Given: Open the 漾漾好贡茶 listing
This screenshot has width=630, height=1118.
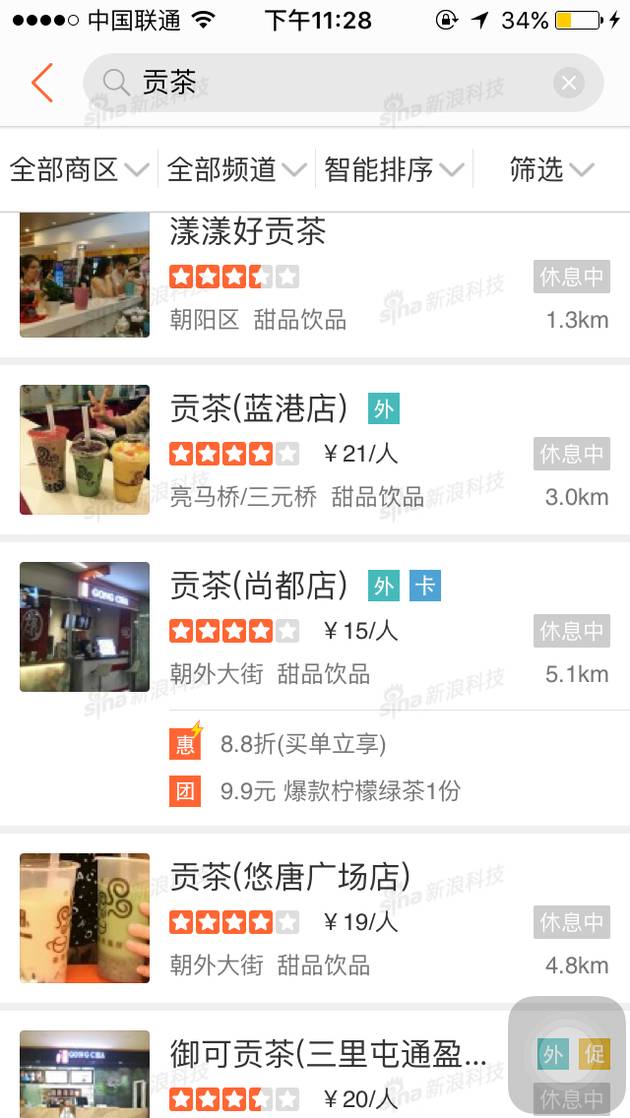Looking at the screenshot, I should [x=315, y=284].
